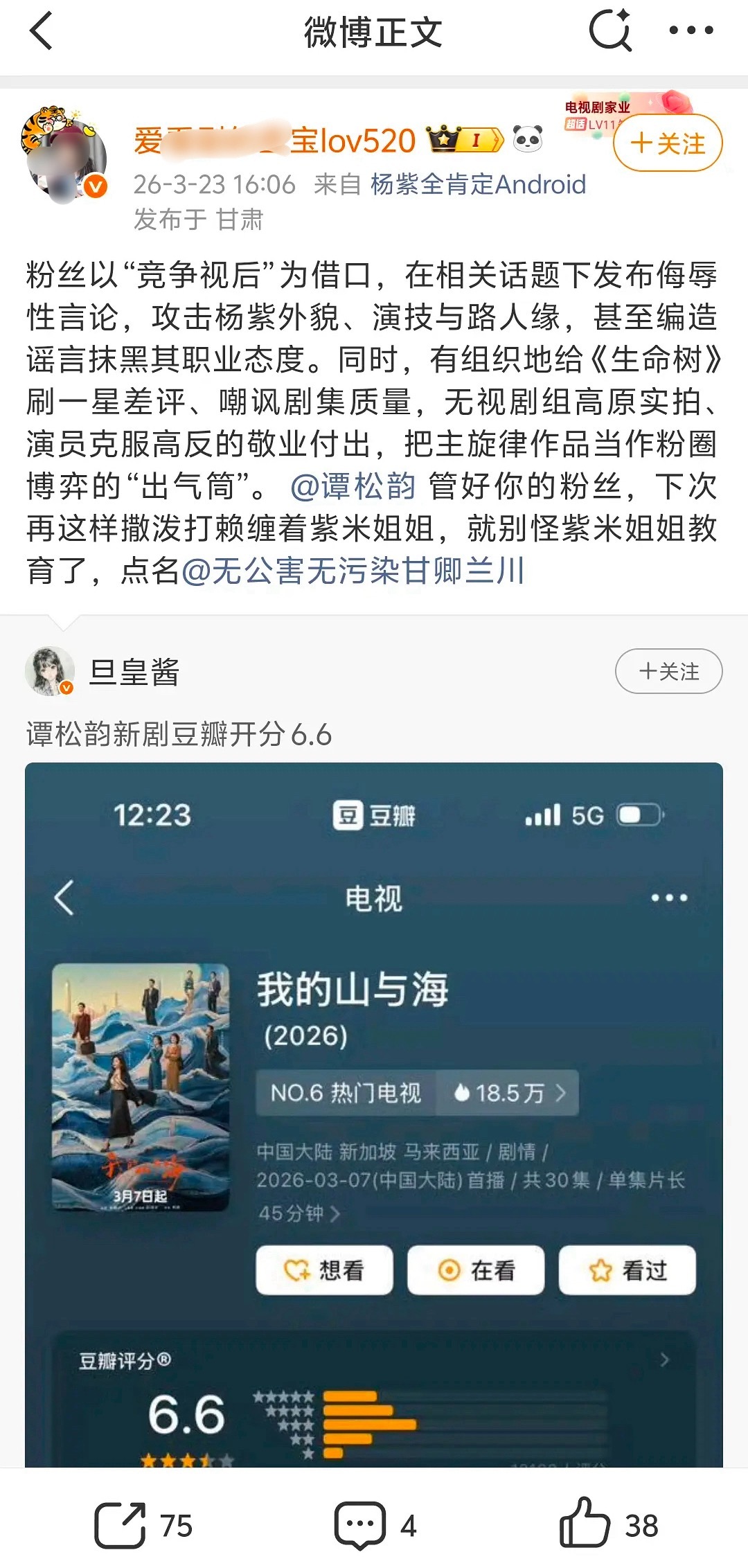Image resolution: width=748 pixels, height=1568 pixels.
Task: Tap the search icon in the top bar
Action: click(608, 31)
